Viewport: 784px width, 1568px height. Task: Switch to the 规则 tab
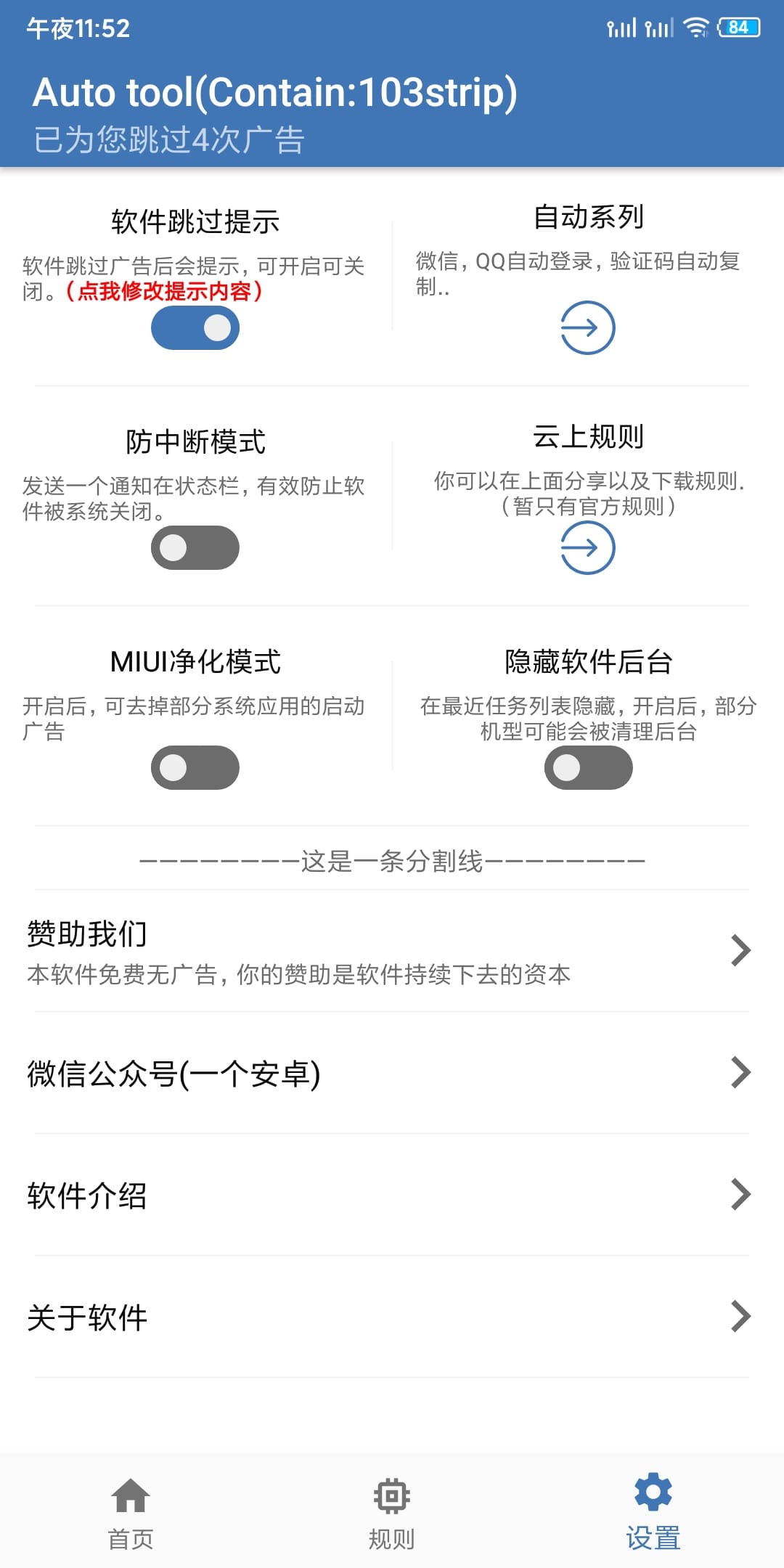point(392,1513)
